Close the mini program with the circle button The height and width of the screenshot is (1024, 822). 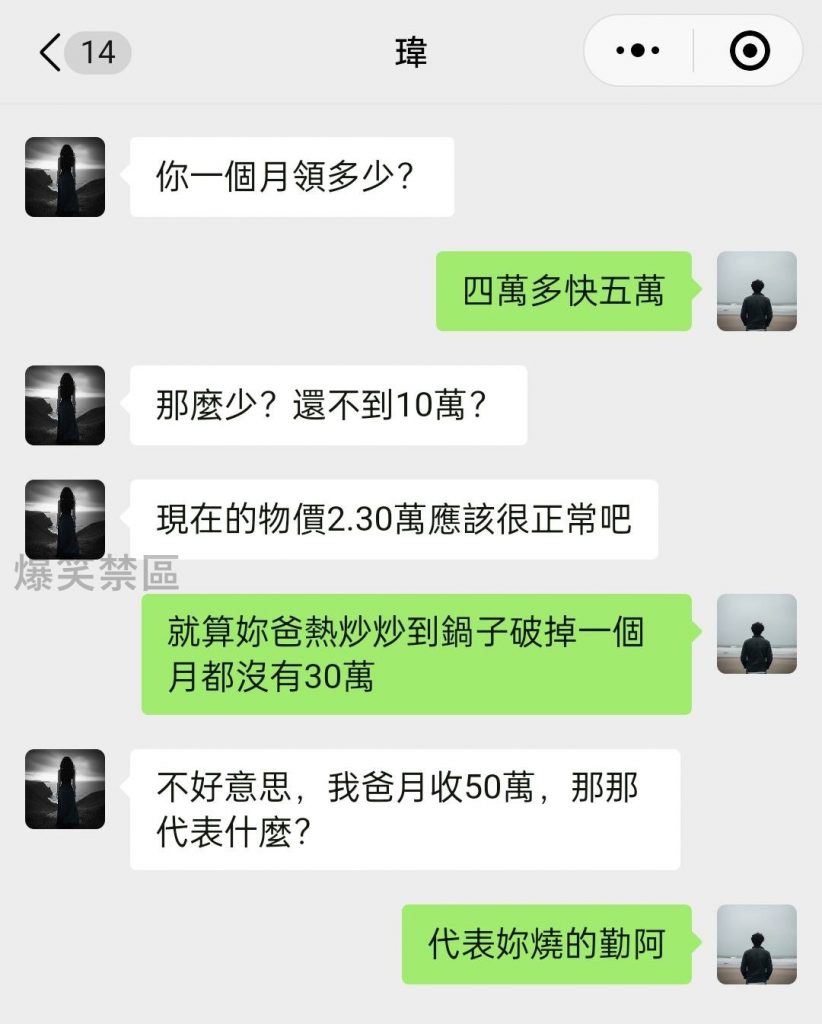tap(749, 50)
